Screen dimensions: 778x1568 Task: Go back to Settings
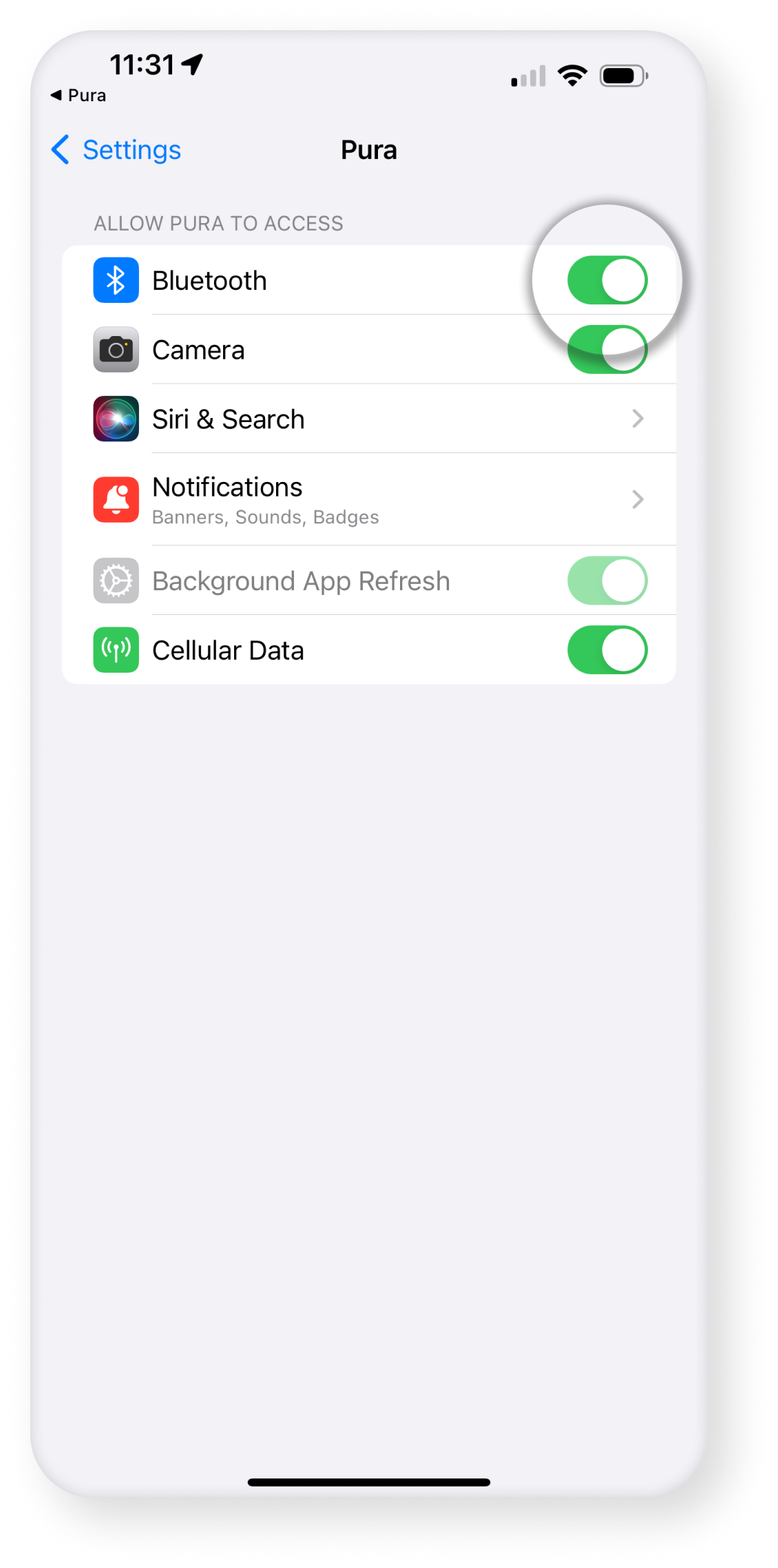[x=116, y=150]
